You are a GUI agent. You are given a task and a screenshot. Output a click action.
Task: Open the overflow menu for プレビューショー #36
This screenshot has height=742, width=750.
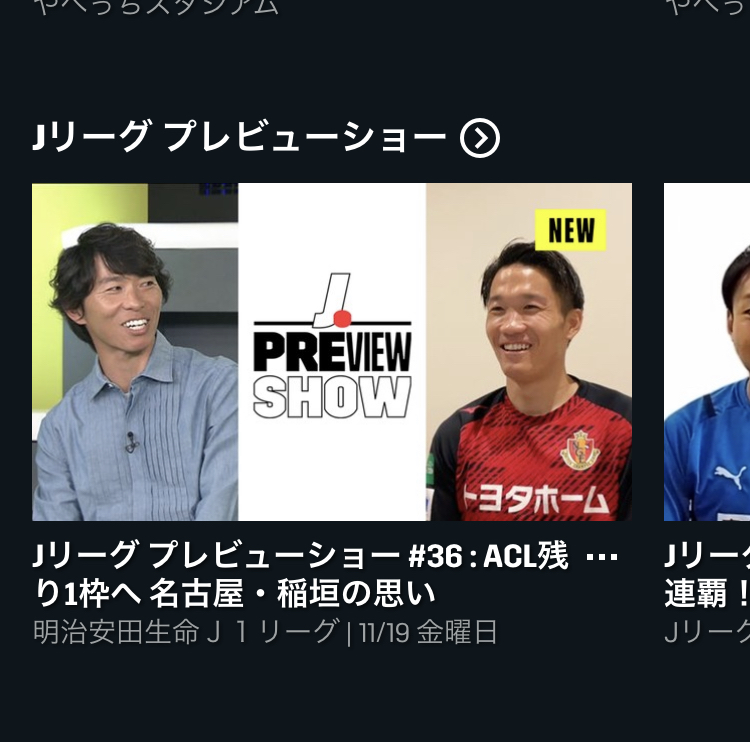(601, 557)
